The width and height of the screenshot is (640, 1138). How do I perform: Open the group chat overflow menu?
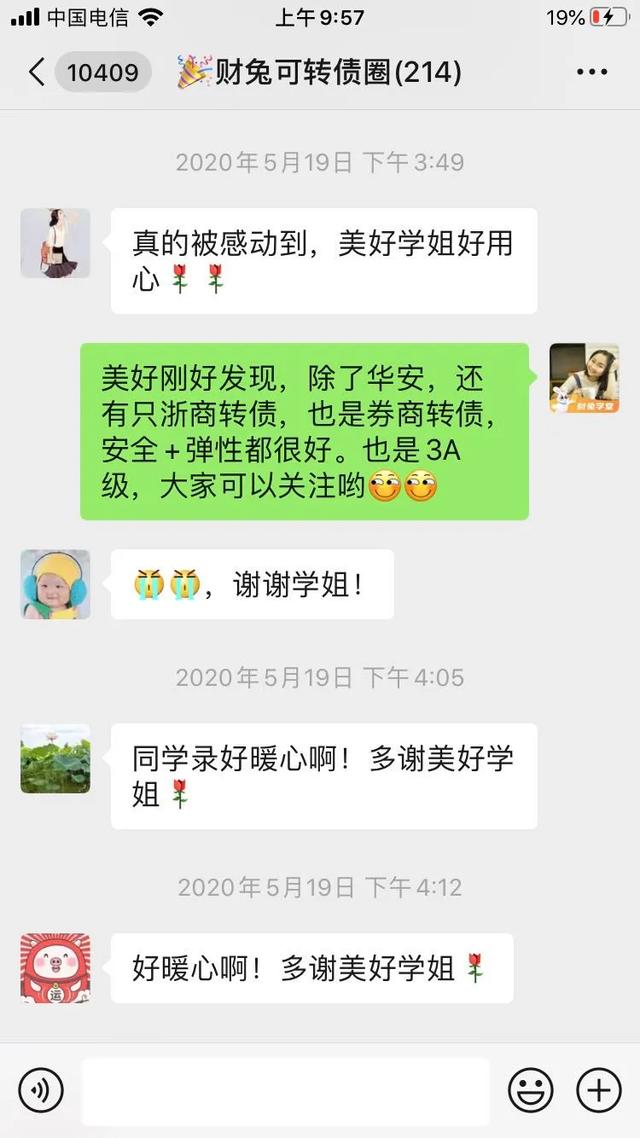click(x=591, y=72)
